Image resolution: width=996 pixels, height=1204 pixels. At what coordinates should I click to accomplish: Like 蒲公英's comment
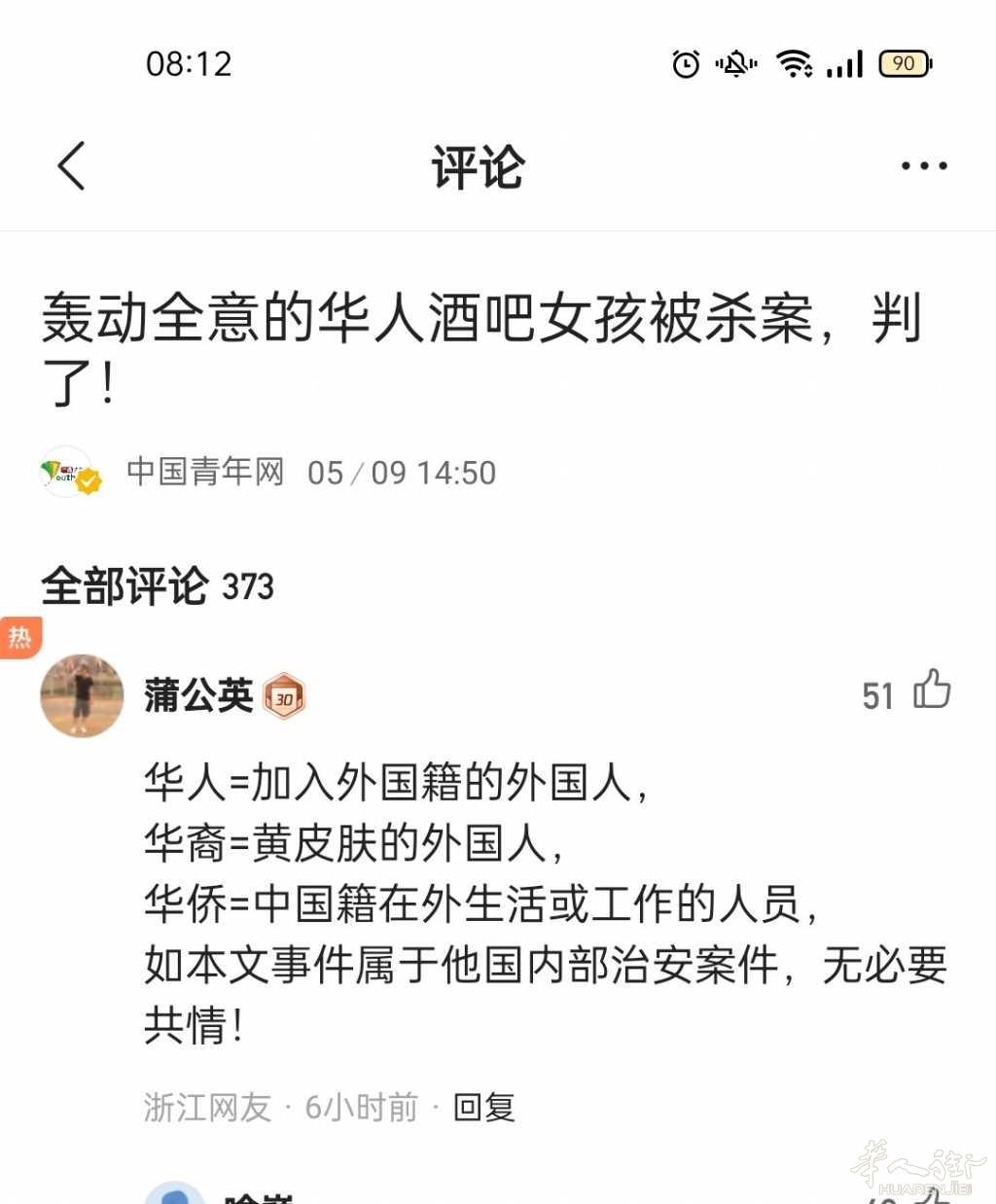tap(931, 691)
